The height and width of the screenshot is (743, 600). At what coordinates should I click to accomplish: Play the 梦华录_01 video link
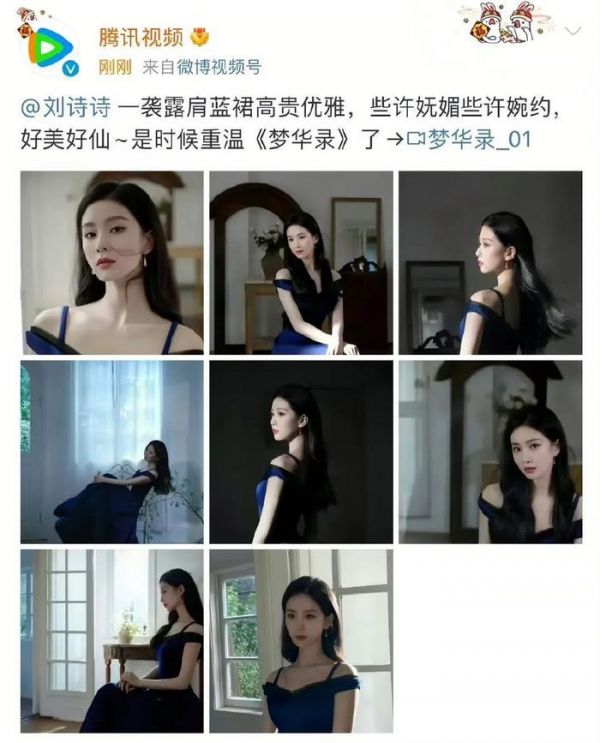coord(468,140)
